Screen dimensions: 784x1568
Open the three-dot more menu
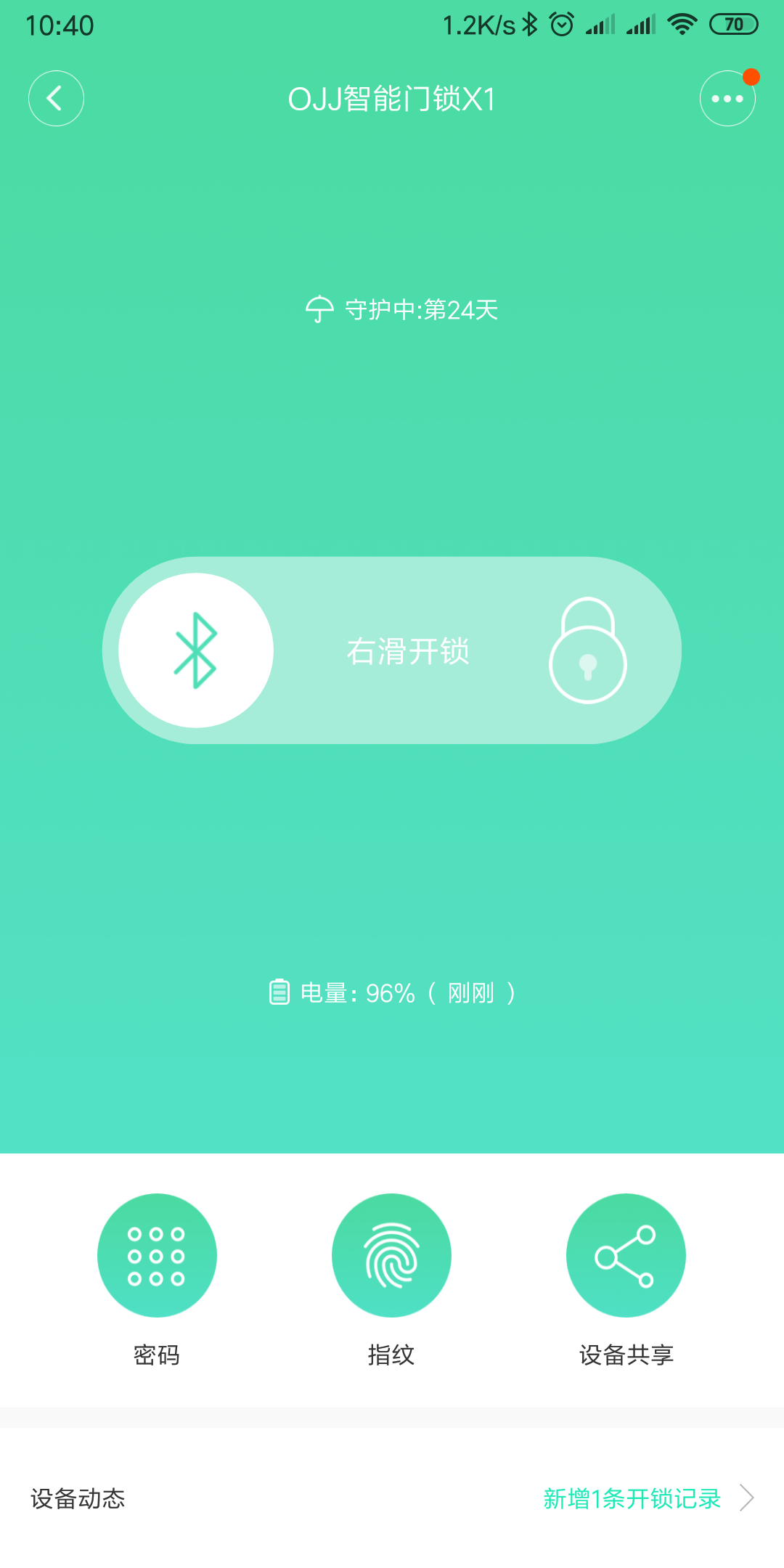click(x=727, y=99)
